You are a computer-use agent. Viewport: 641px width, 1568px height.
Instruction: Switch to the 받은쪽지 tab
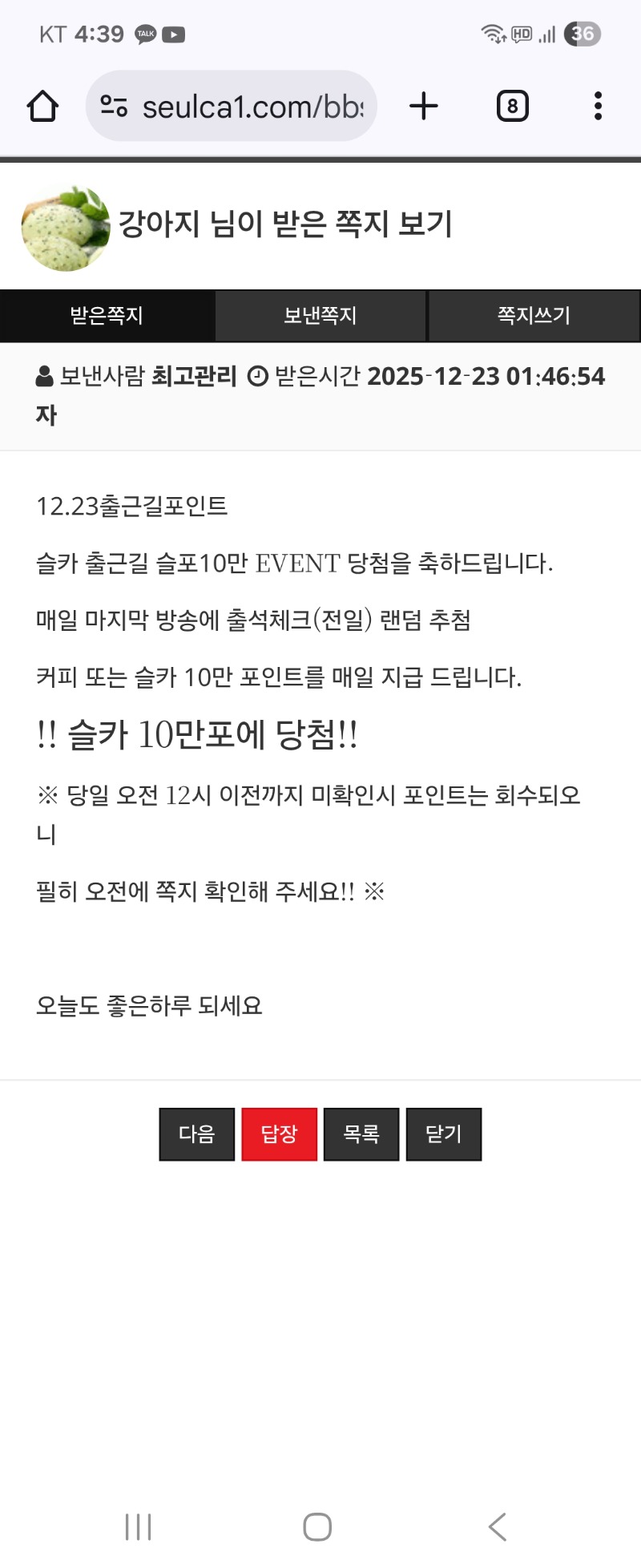[107, 316]
